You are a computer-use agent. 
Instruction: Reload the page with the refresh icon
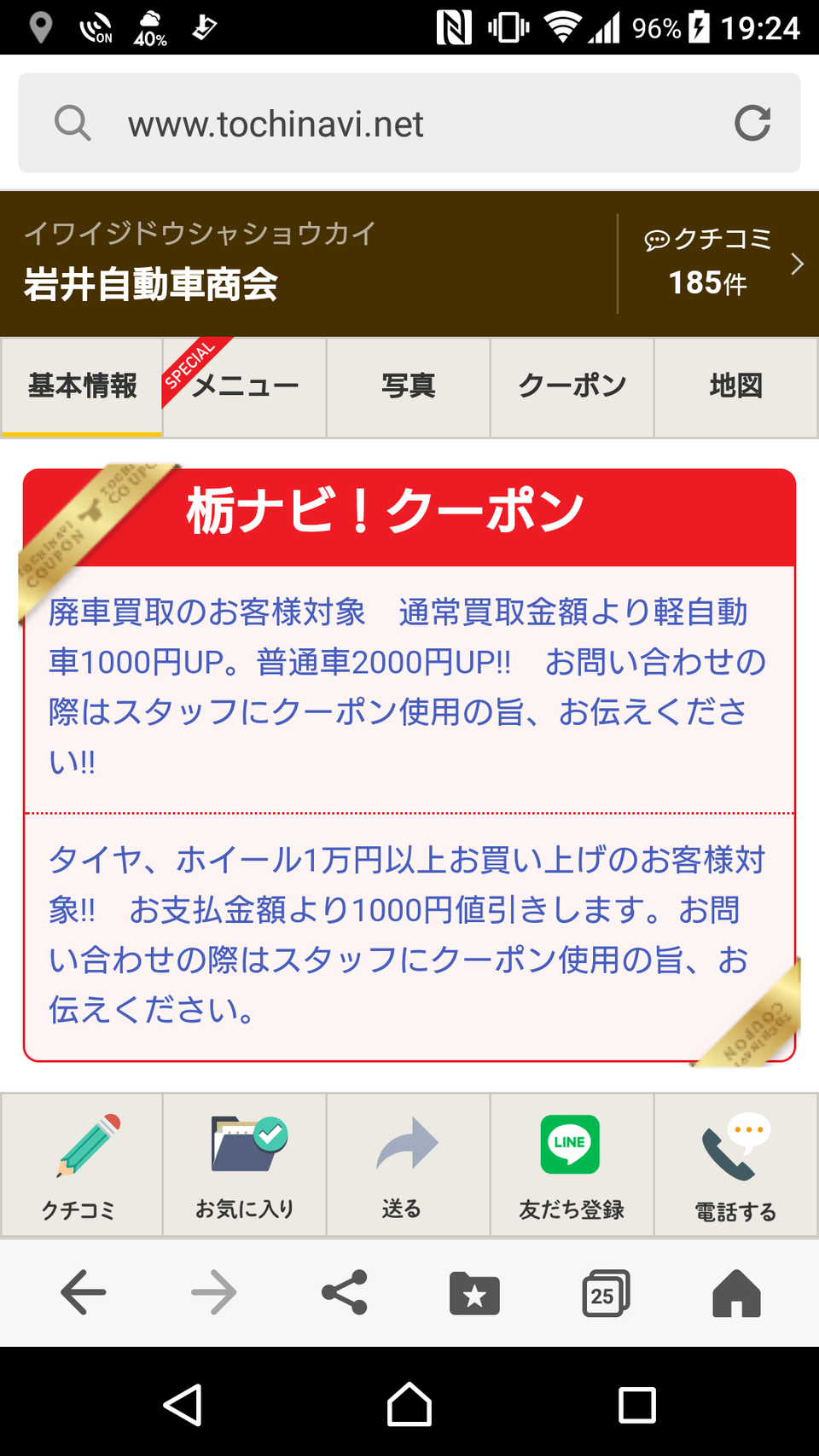coord(752,123)
